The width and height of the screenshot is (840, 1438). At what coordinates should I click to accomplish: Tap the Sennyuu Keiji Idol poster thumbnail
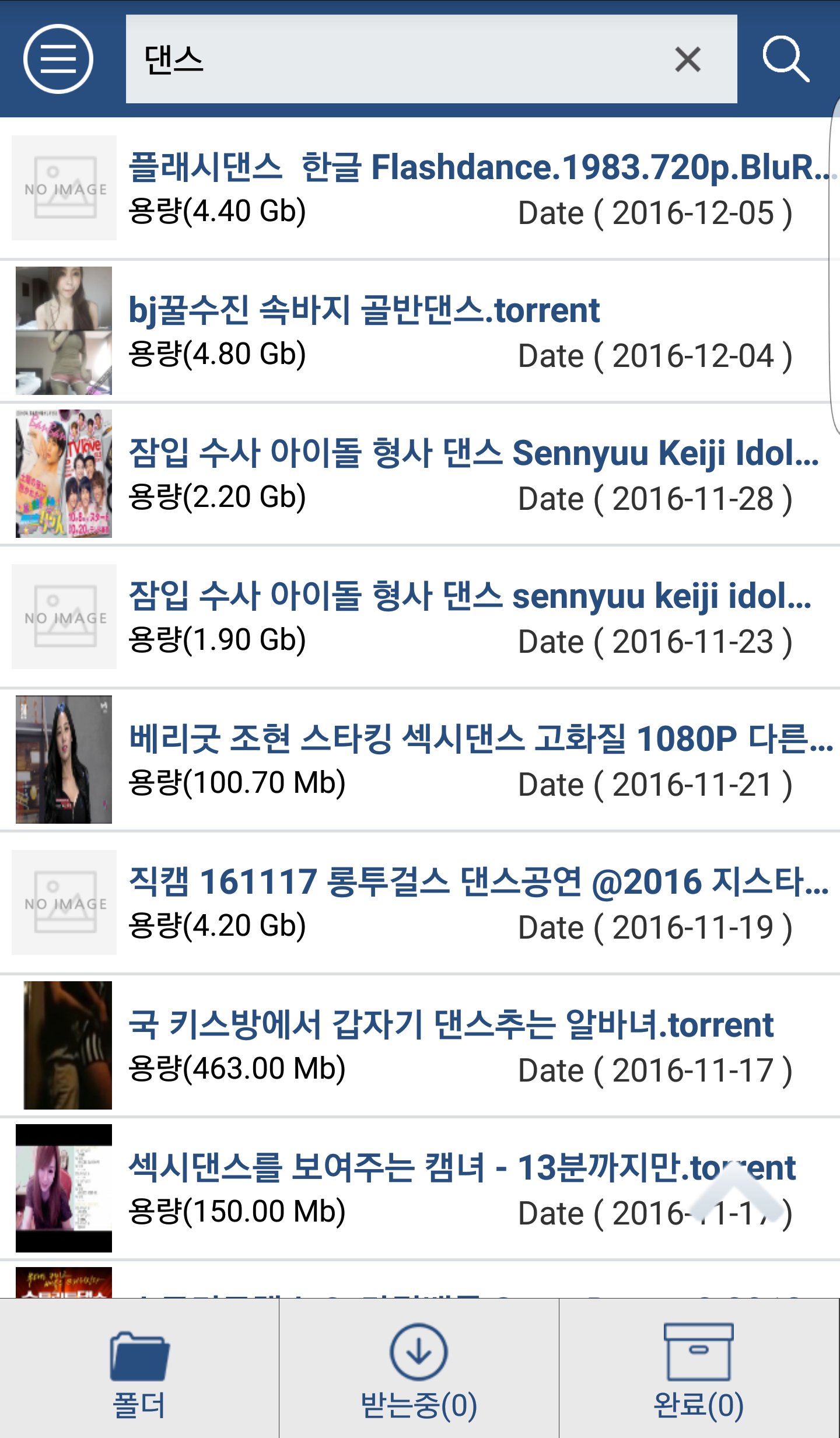tap(65, 473)
